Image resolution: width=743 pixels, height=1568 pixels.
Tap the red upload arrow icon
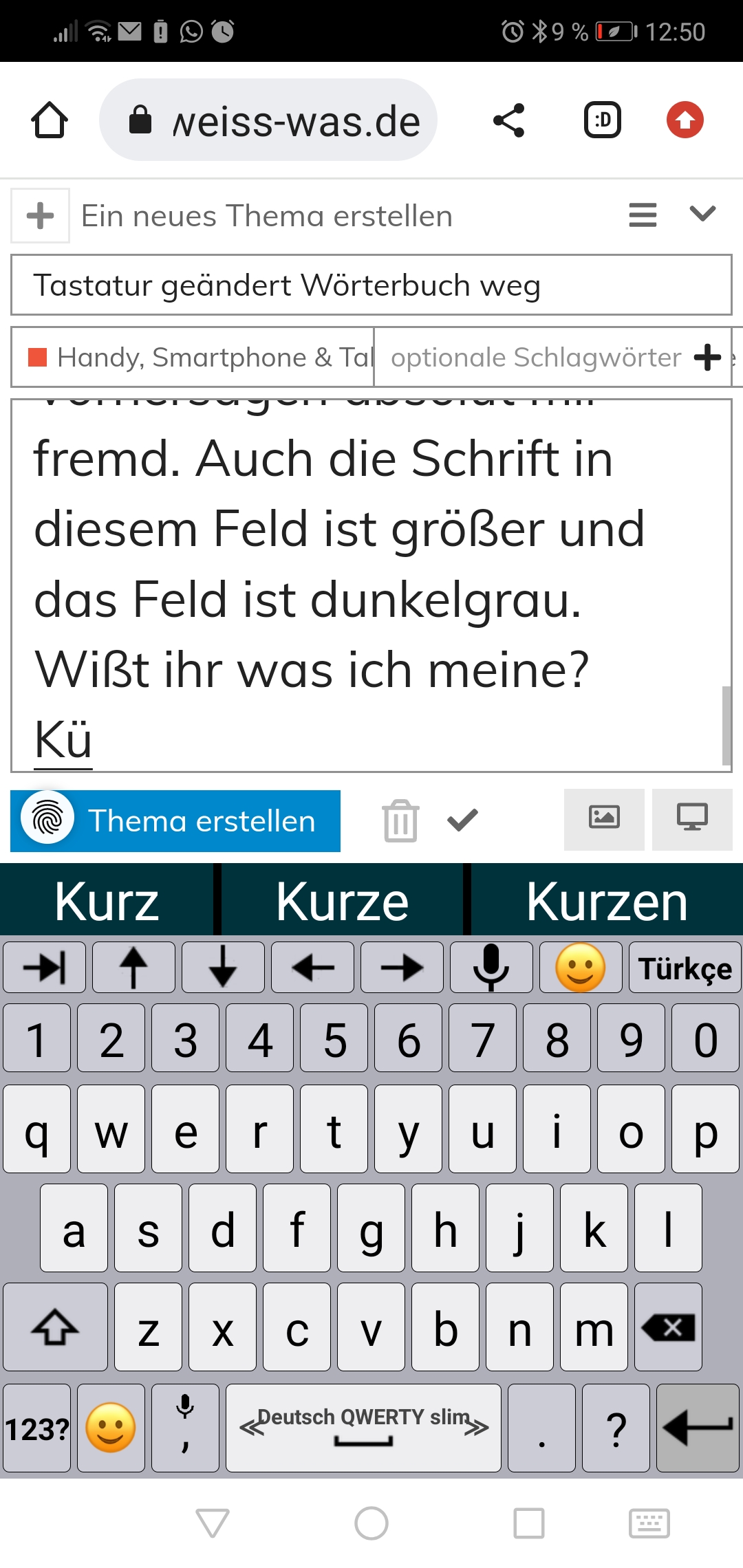[685, 120]
